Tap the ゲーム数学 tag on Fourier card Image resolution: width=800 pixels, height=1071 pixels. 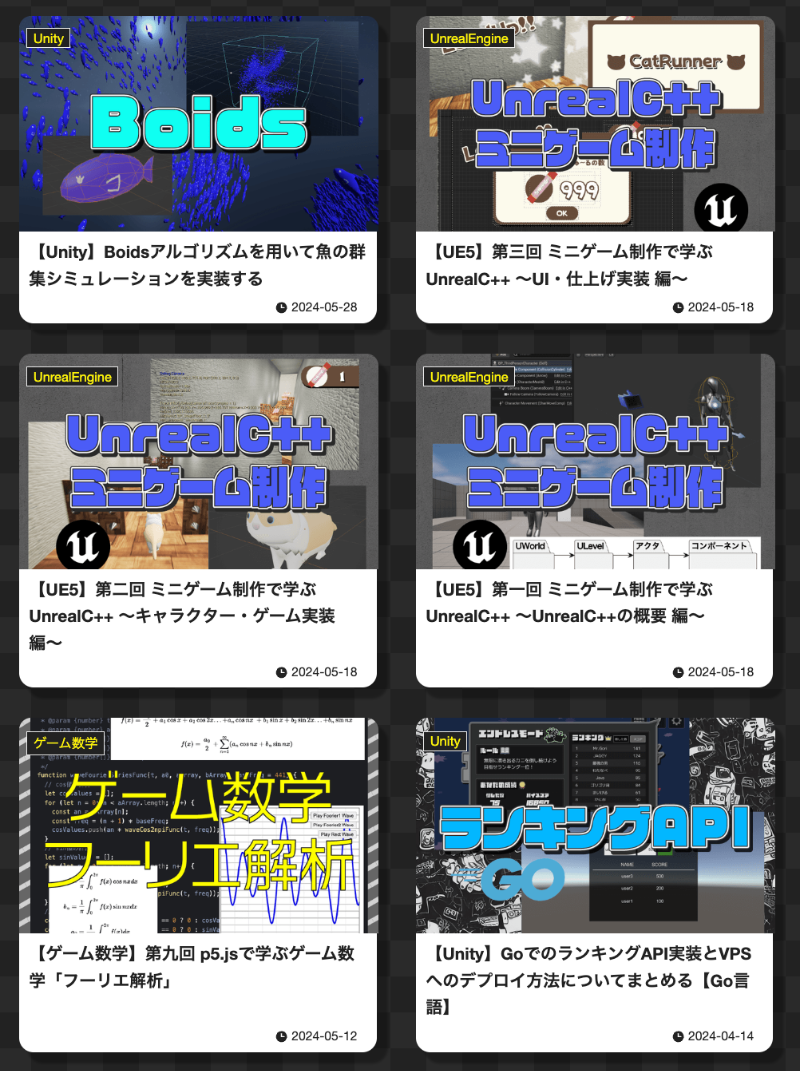coord(65,742)
